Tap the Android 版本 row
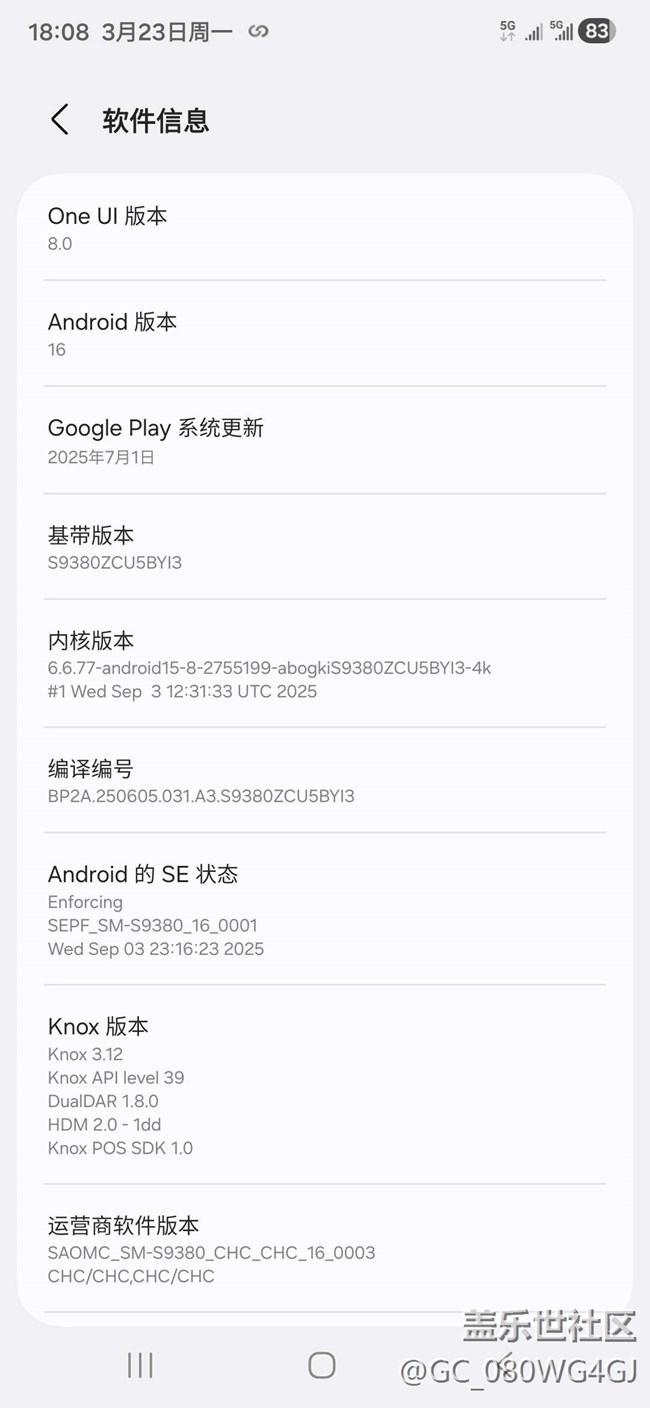650x1408 pixels. click(x=325, y=334)
